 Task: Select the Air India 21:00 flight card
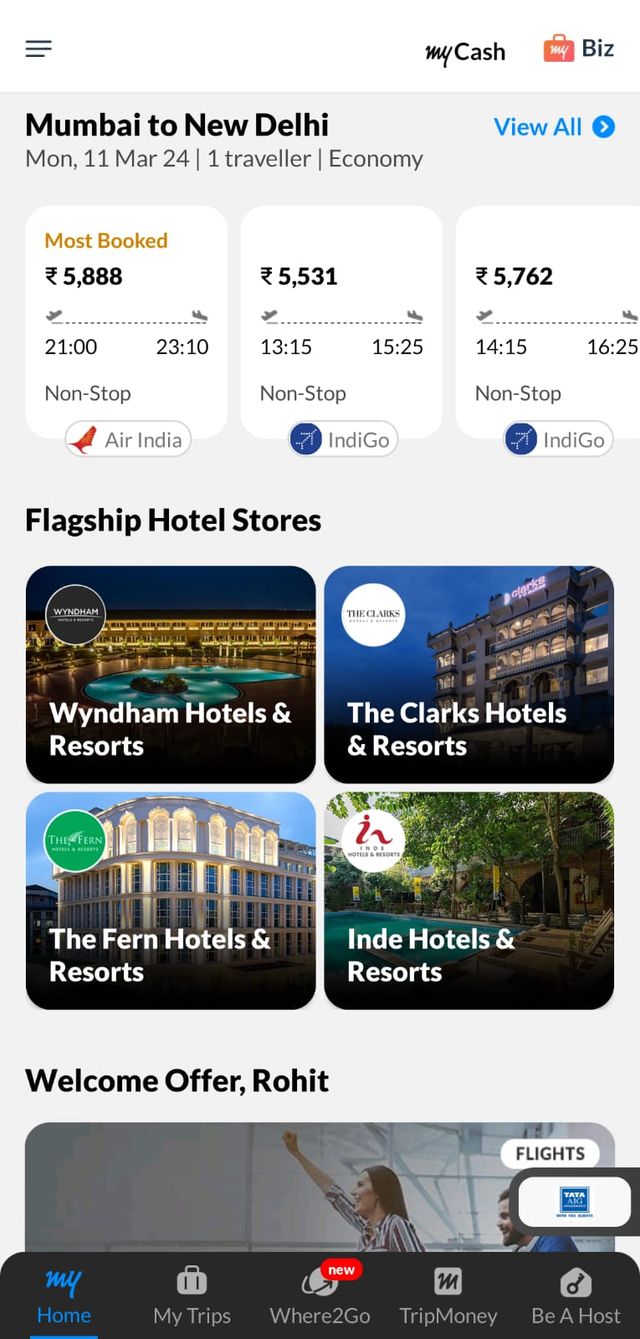pyautogui.click(x=126, y=320)
